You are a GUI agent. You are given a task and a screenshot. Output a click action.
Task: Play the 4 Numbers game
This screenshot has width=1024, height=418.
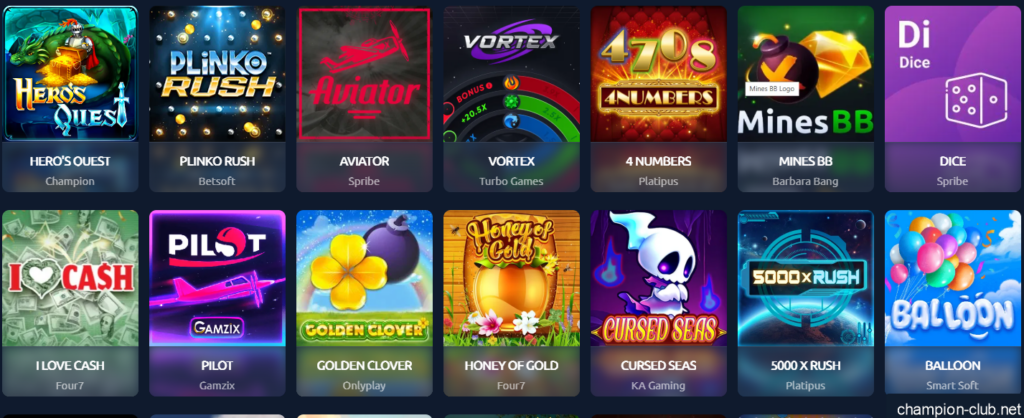[658, 75]
